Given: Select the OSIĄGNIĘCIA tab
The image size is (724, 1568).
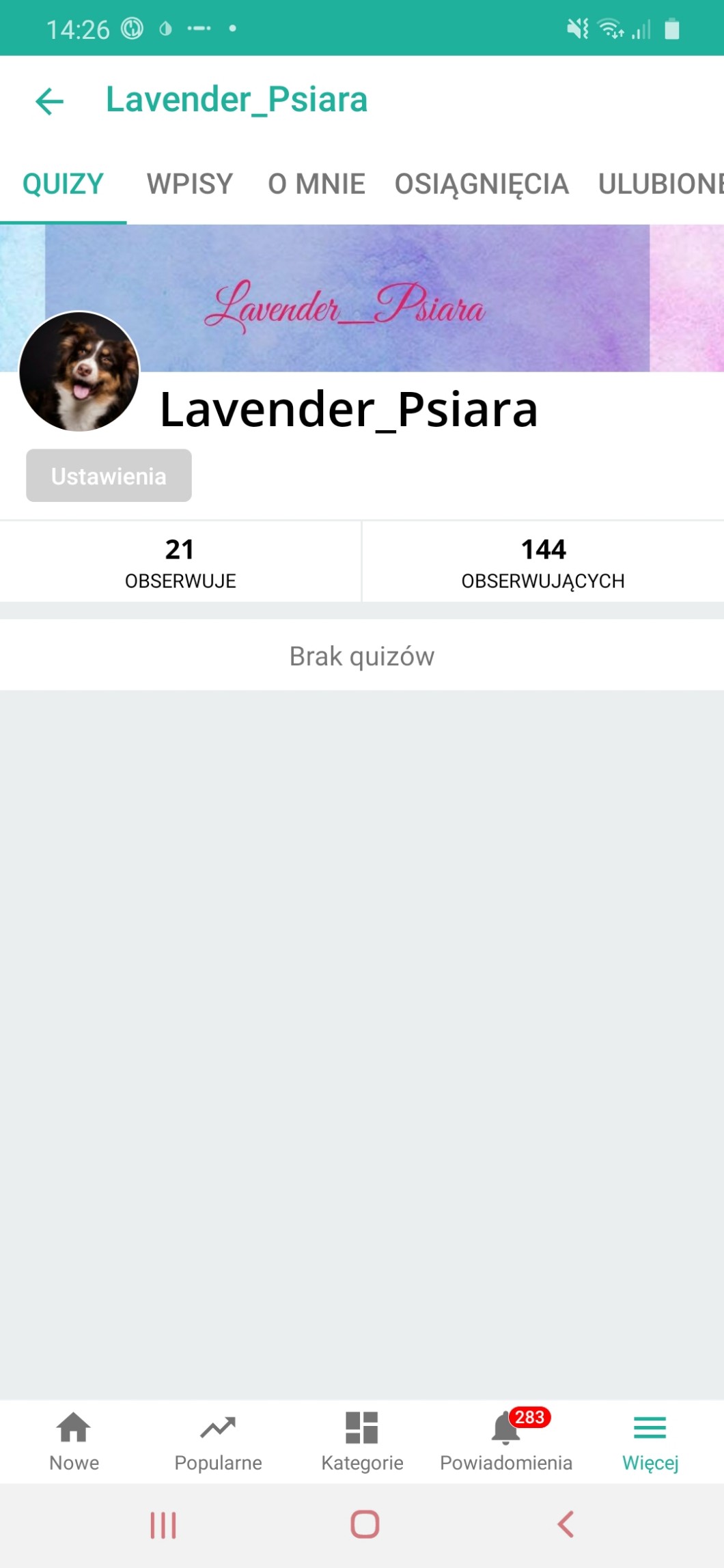Looking at the screenshot, I should 482,184.
